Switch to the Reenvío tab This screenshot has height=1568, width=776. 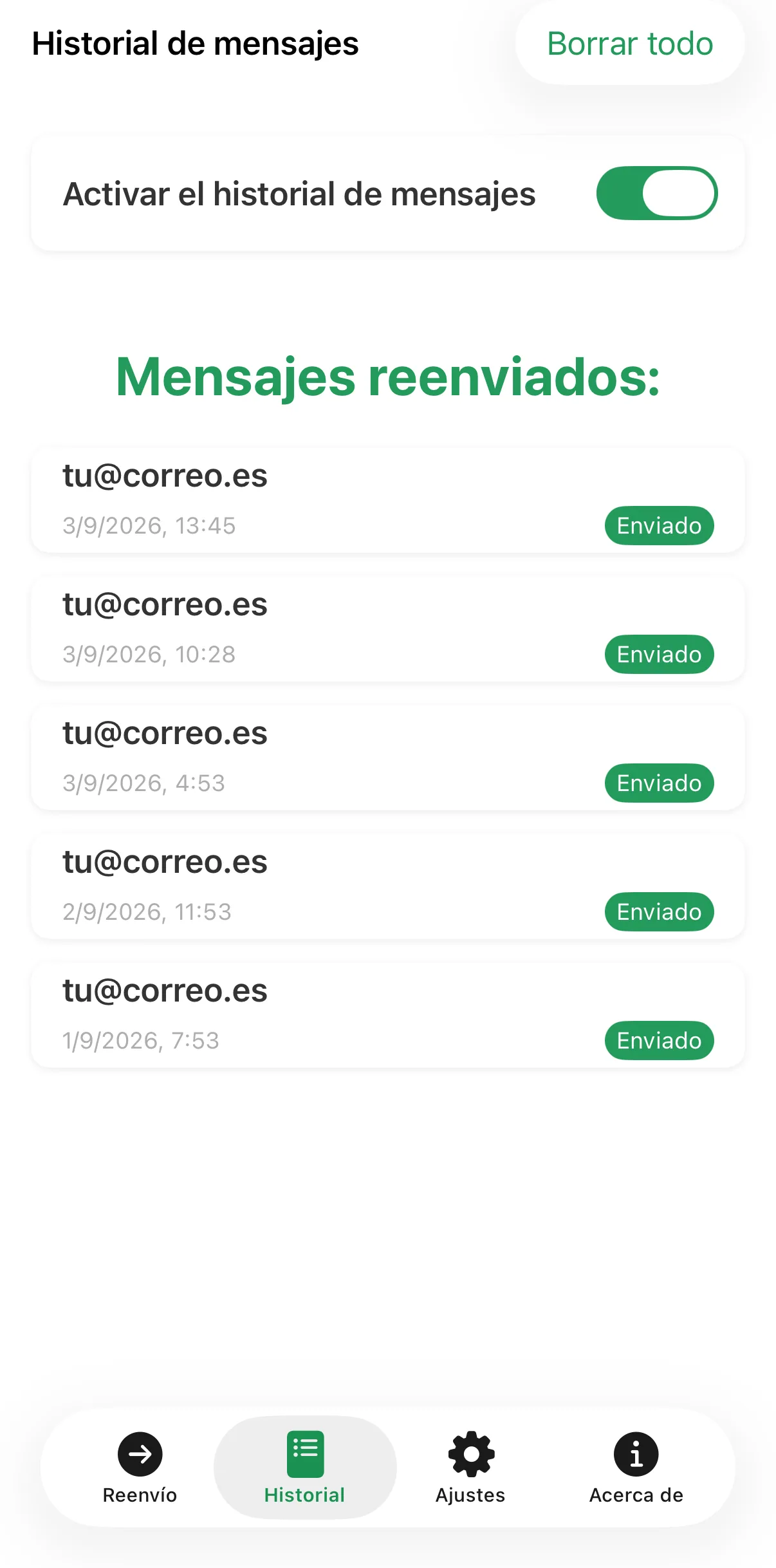(x=140, y=1468)
